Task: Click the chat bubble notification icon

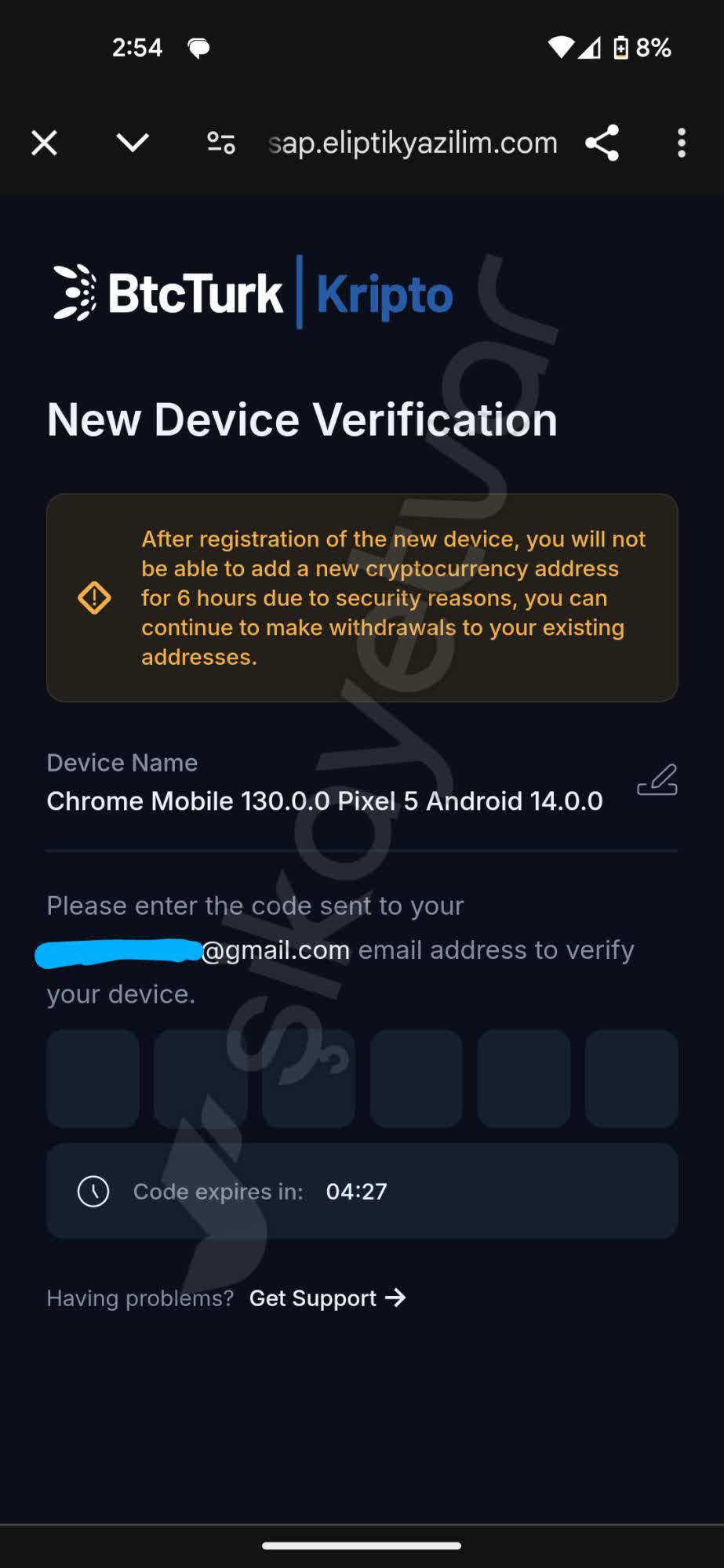Action: (x=200, y=47)
